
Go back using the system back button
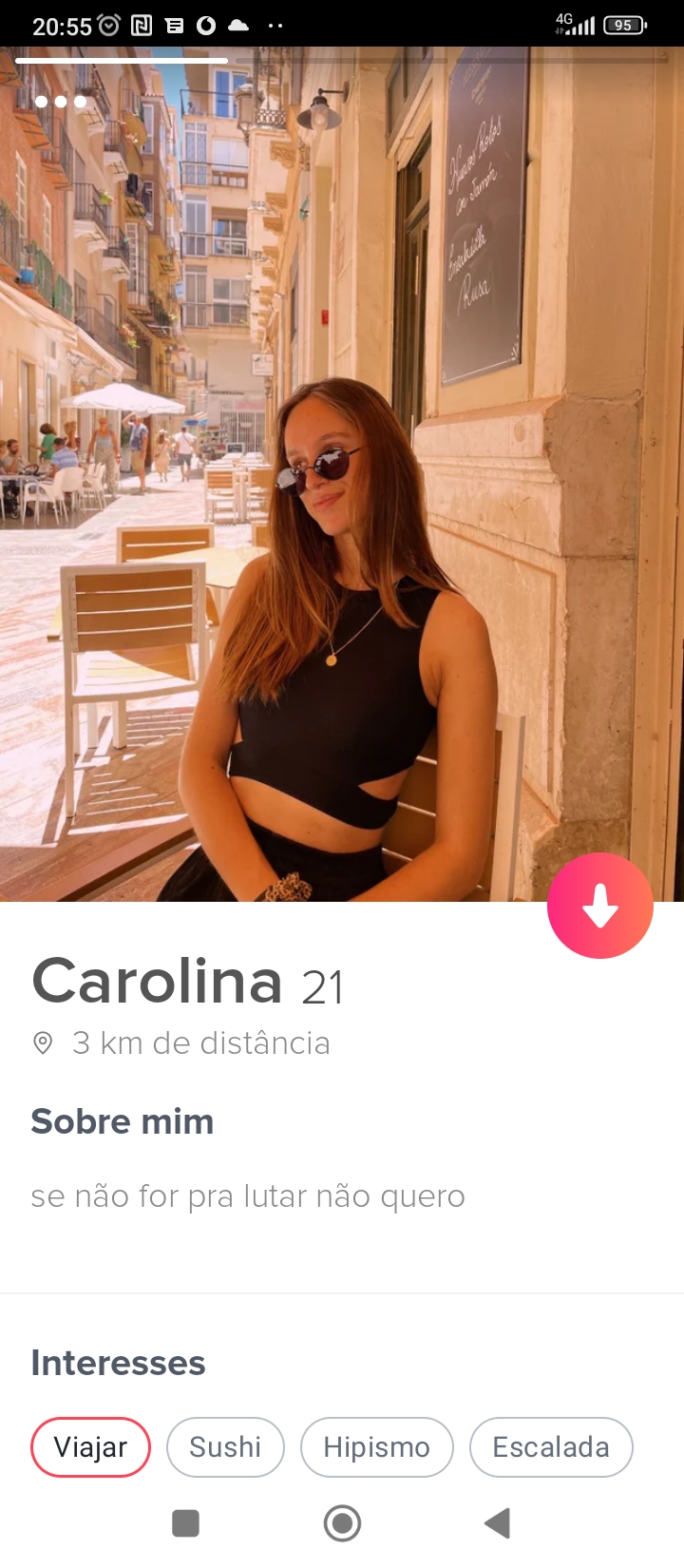coord(498,1523)
